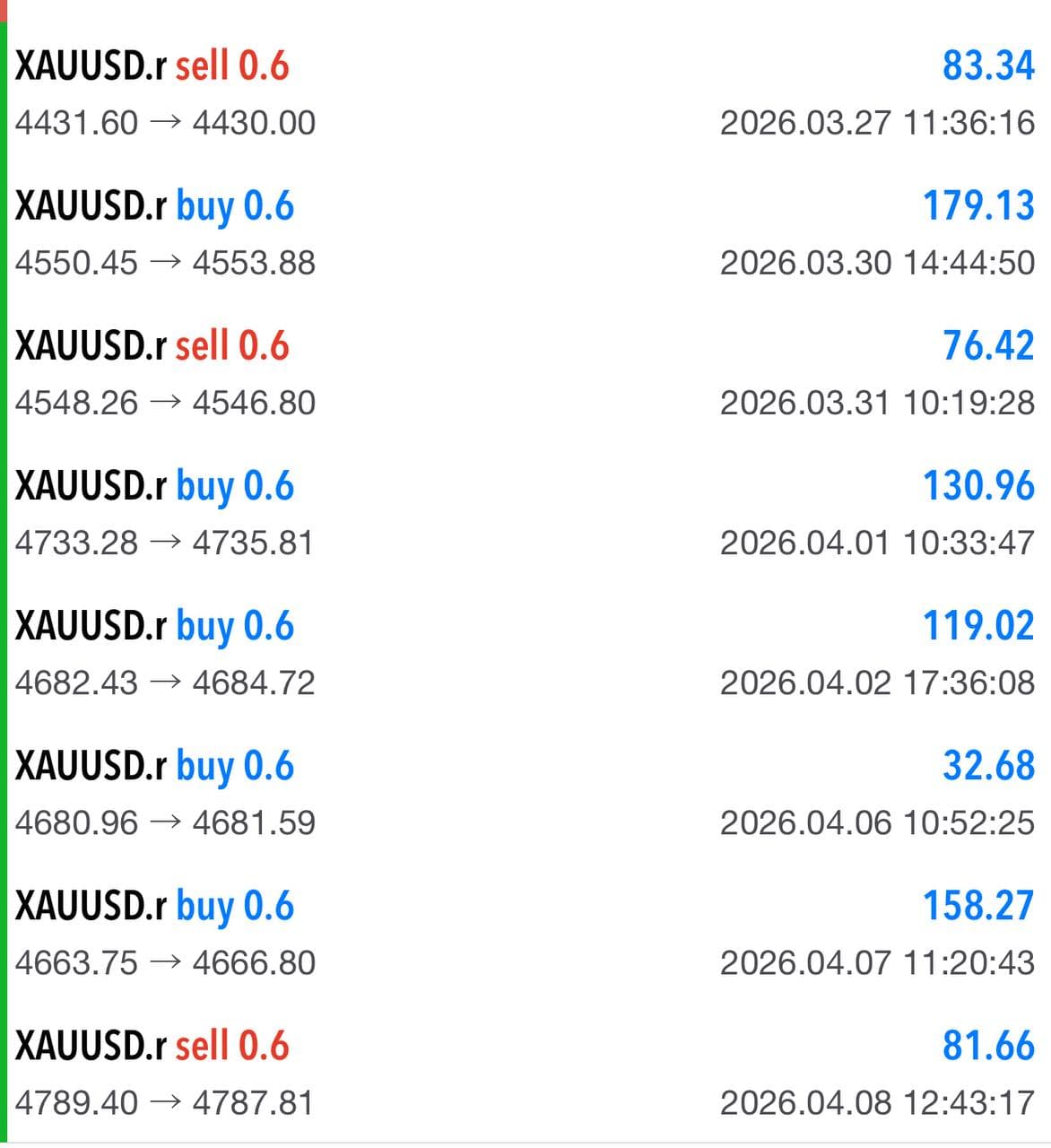1051x1148 pixels.
Task: Click price 4550.45 in the March 30 trade
Action: tap(75, 262)
